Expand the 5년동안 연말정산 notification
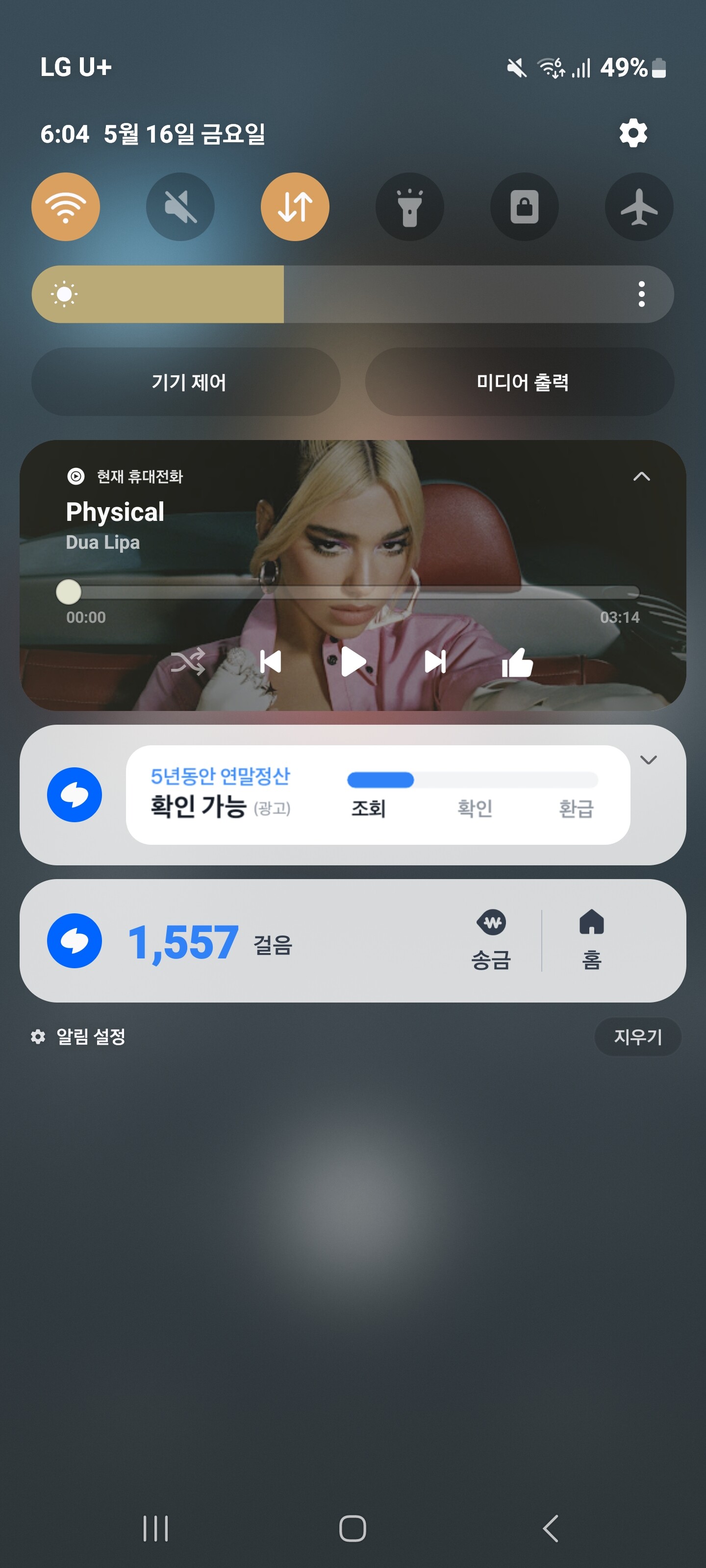Image resolution: width=706 pixels, height=1568 pixels. click(x=648, y=759)
